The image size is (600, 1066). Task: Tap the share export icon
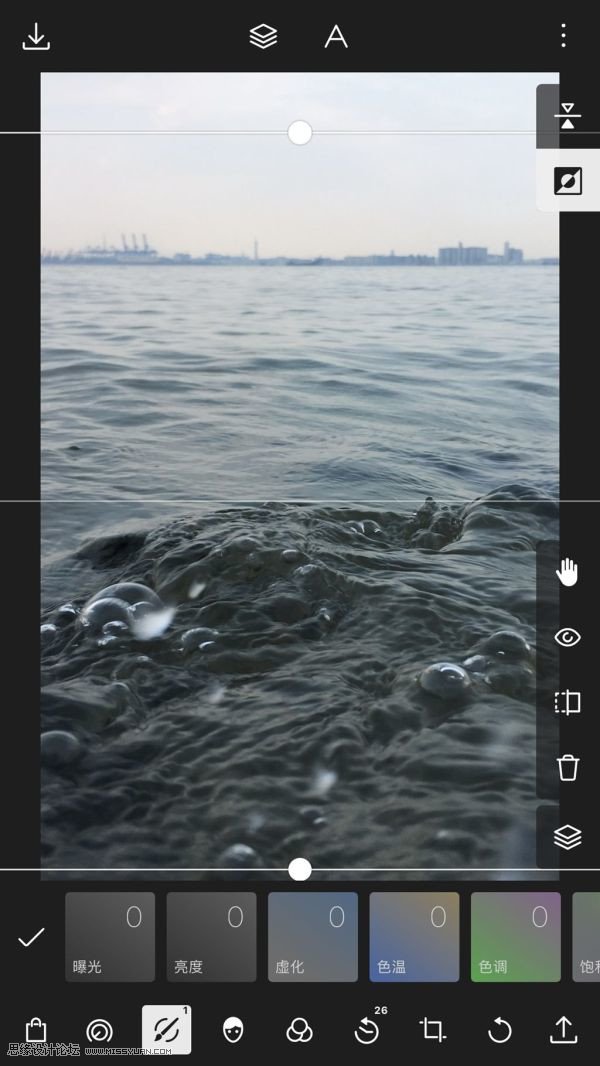(x=563, y=1030)
